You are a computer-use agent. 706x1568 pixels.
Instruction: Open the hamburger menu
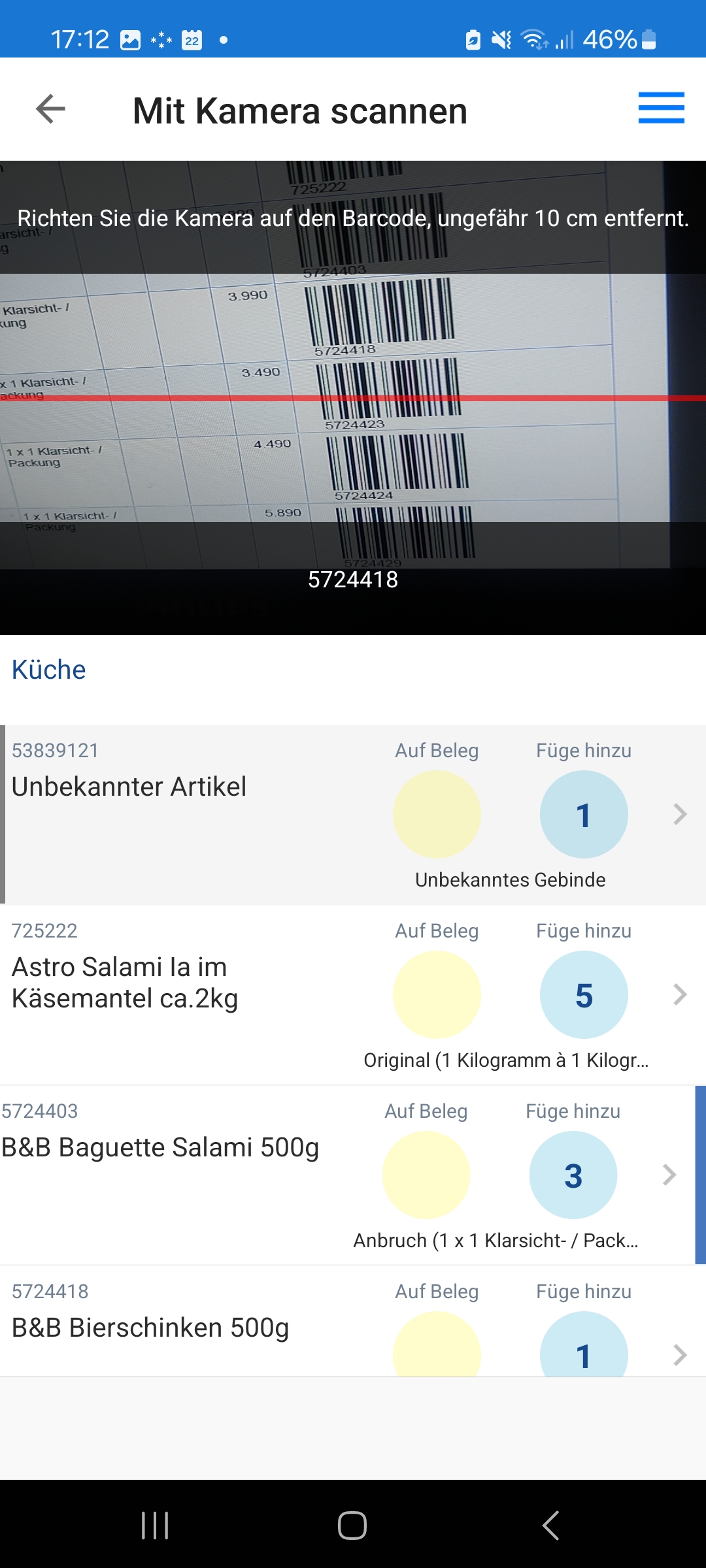(x=661, y=108)
